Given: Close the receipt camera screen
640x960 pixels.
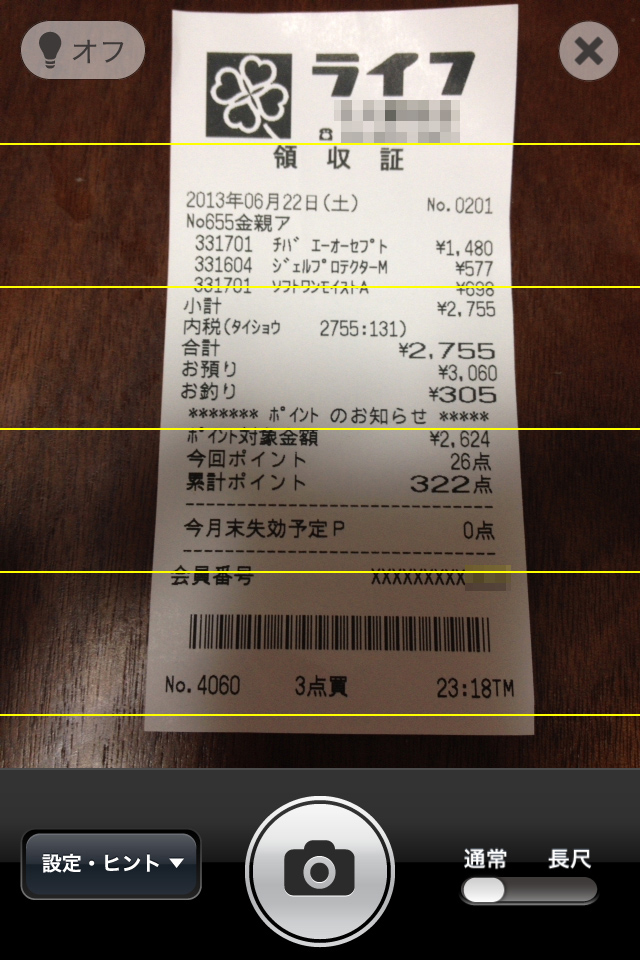Looking at the screenshot, I should pos(588,50).
